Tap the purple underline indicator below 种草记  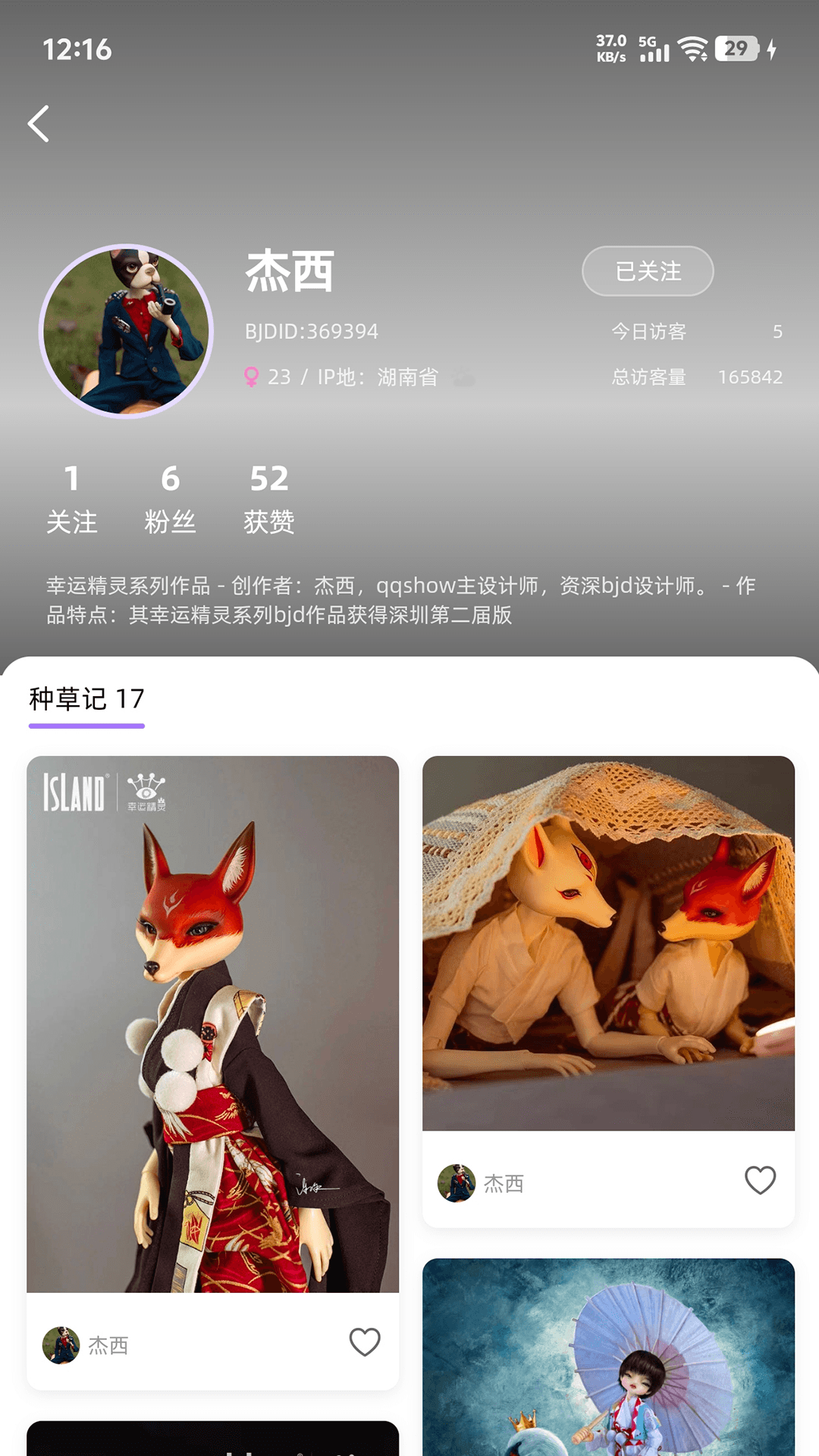pyautogui.click(x=86, y=726)
